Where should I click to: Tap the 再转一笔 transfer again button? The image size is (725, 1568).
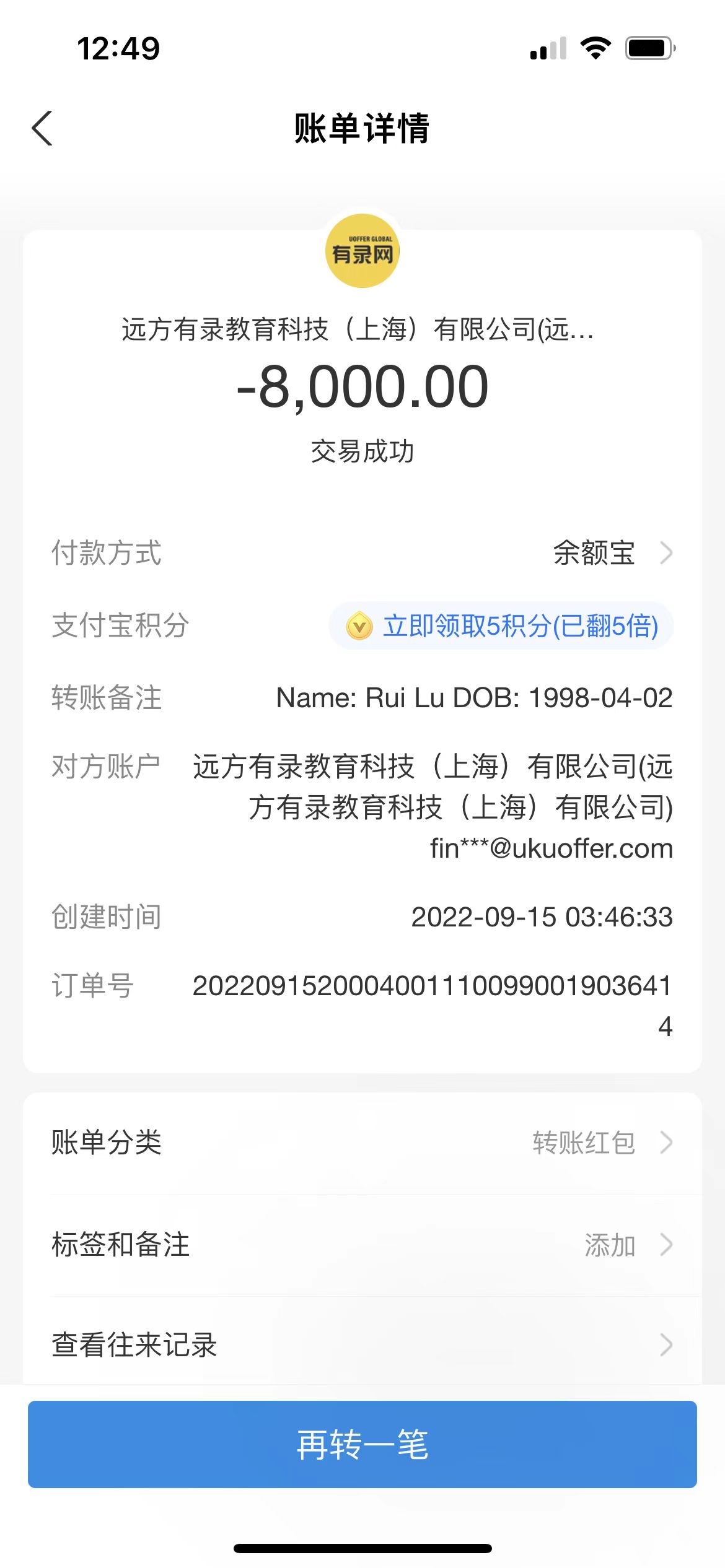point(362,1444)
